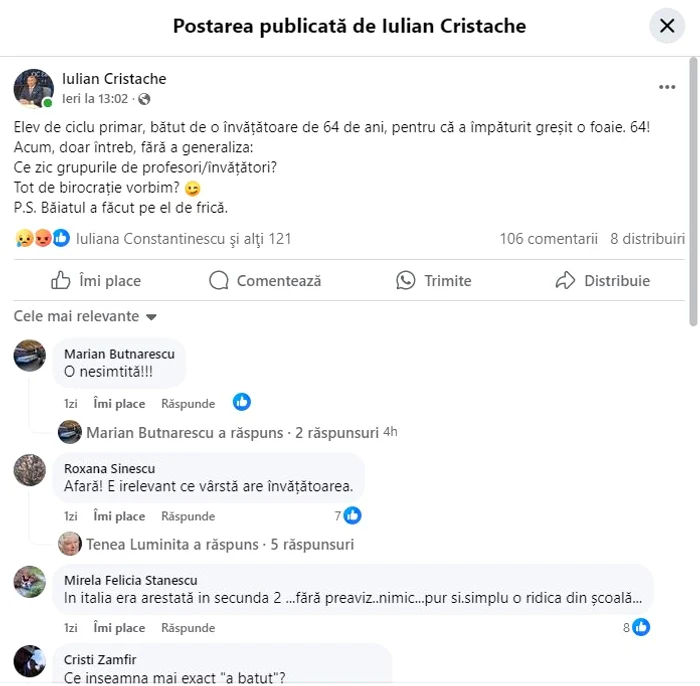Send the post via Trimite

[x=433, y=281]
